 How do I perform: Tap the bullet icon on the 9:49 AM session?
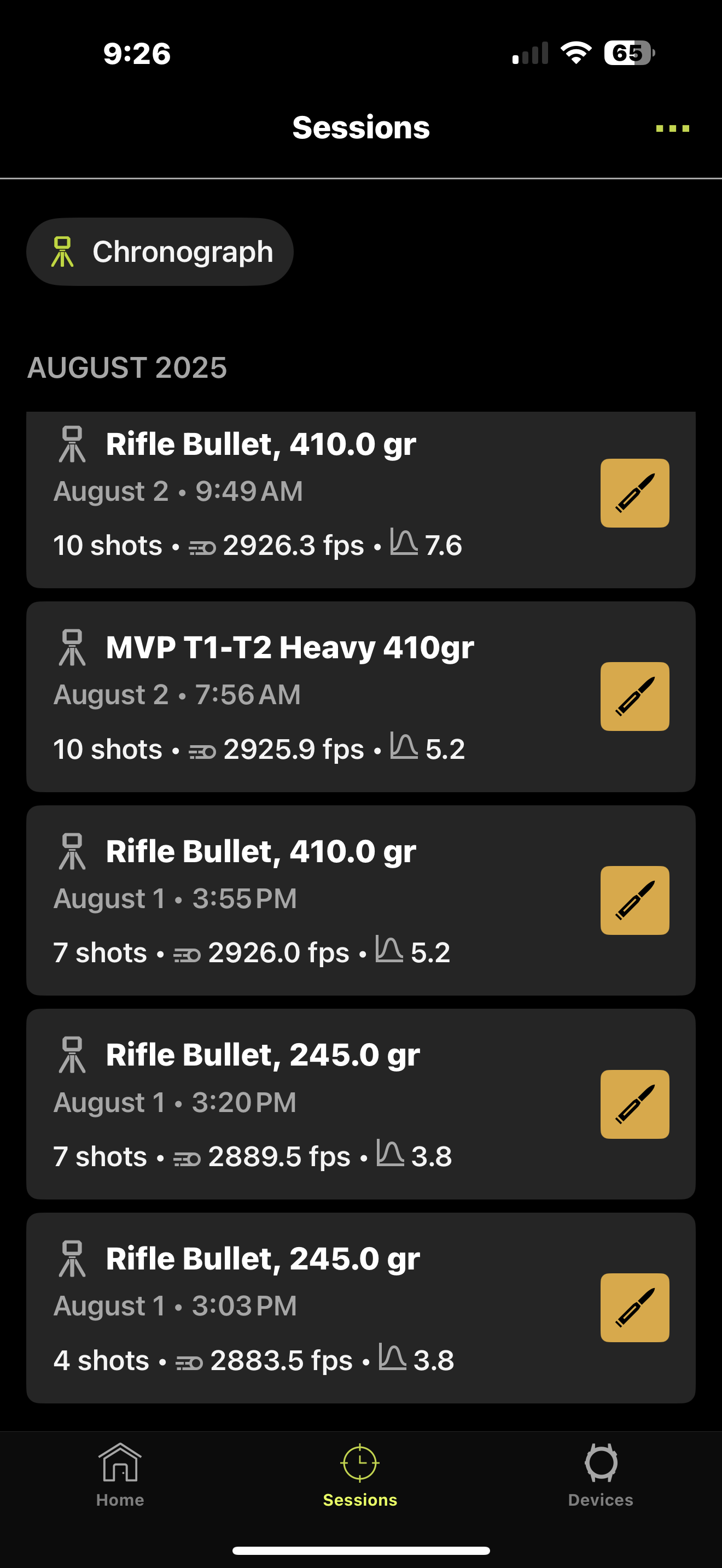(634, 493)
